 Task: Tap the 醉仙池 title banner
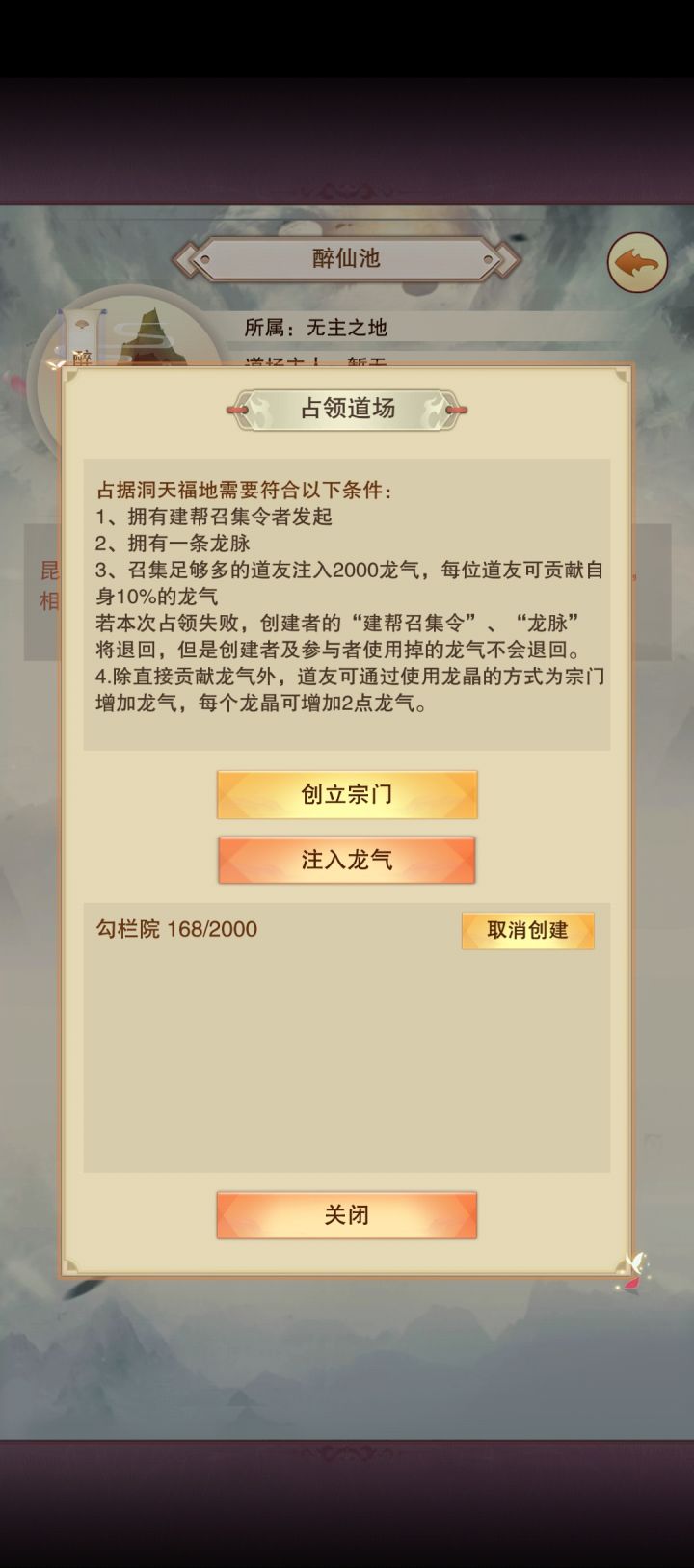pyautogui.click(x=346, y=258)
